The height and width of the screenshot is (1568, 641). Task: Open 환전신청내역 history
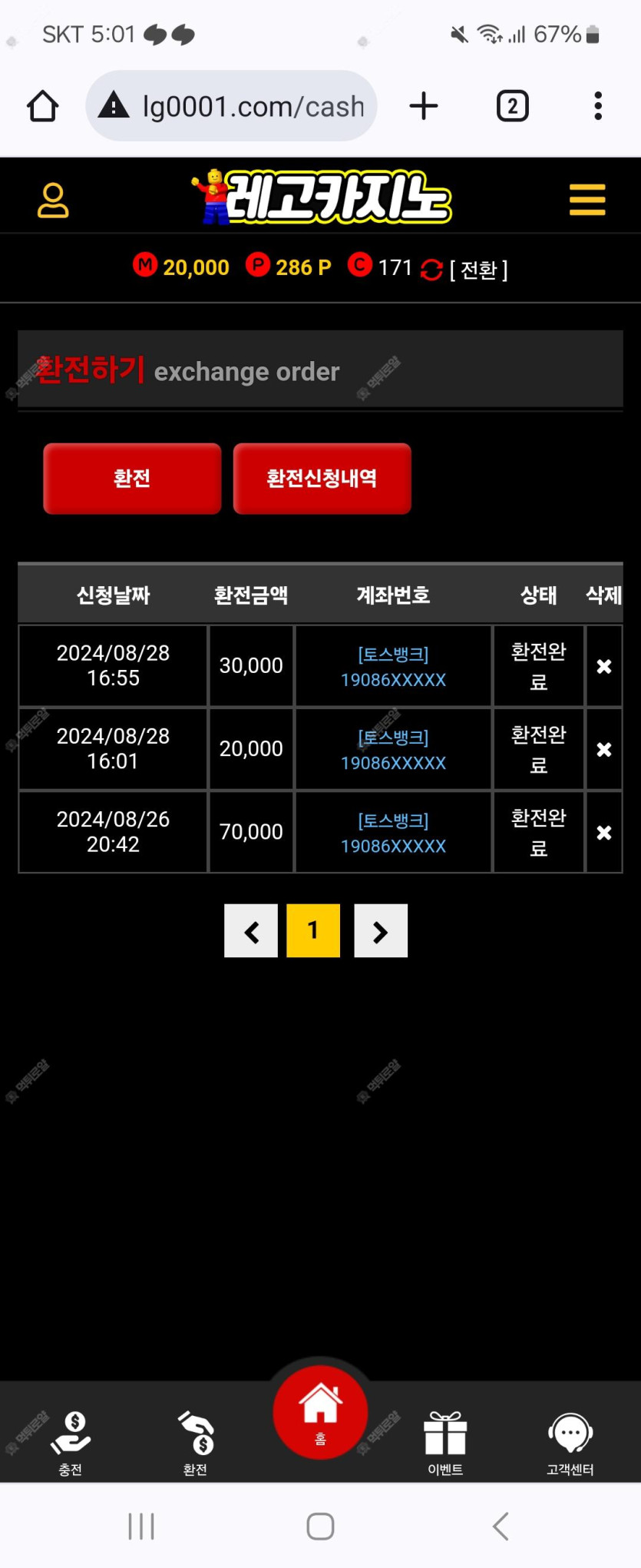322,478
